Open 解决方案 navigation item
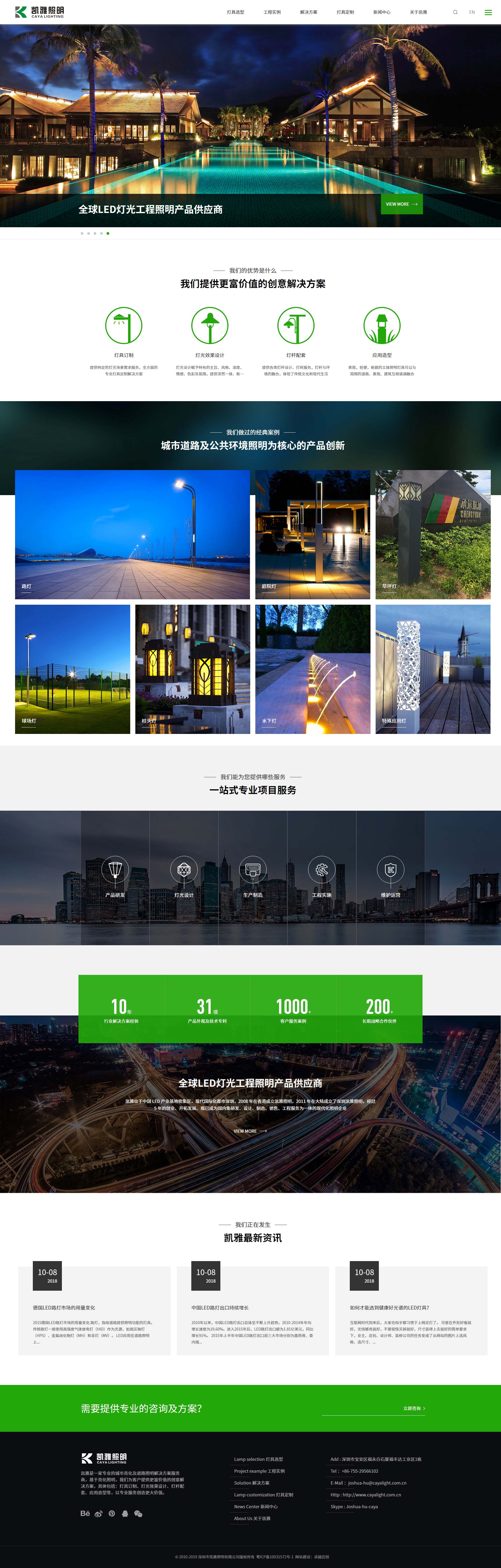This screenshot has width=501, height=1568. point(308,12)
